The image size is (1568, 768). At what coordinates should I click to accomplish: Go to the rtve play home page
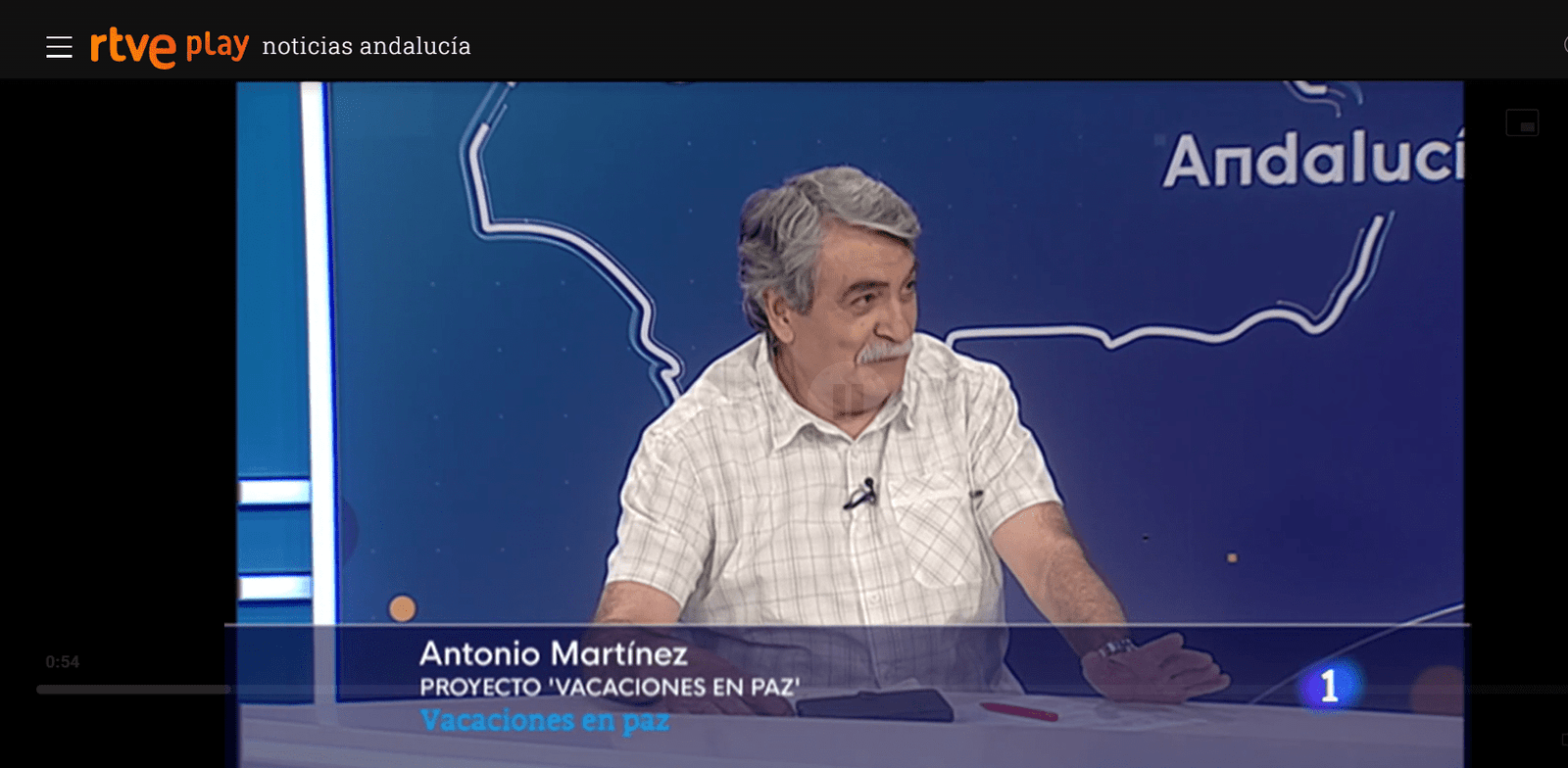click(170, 46)
